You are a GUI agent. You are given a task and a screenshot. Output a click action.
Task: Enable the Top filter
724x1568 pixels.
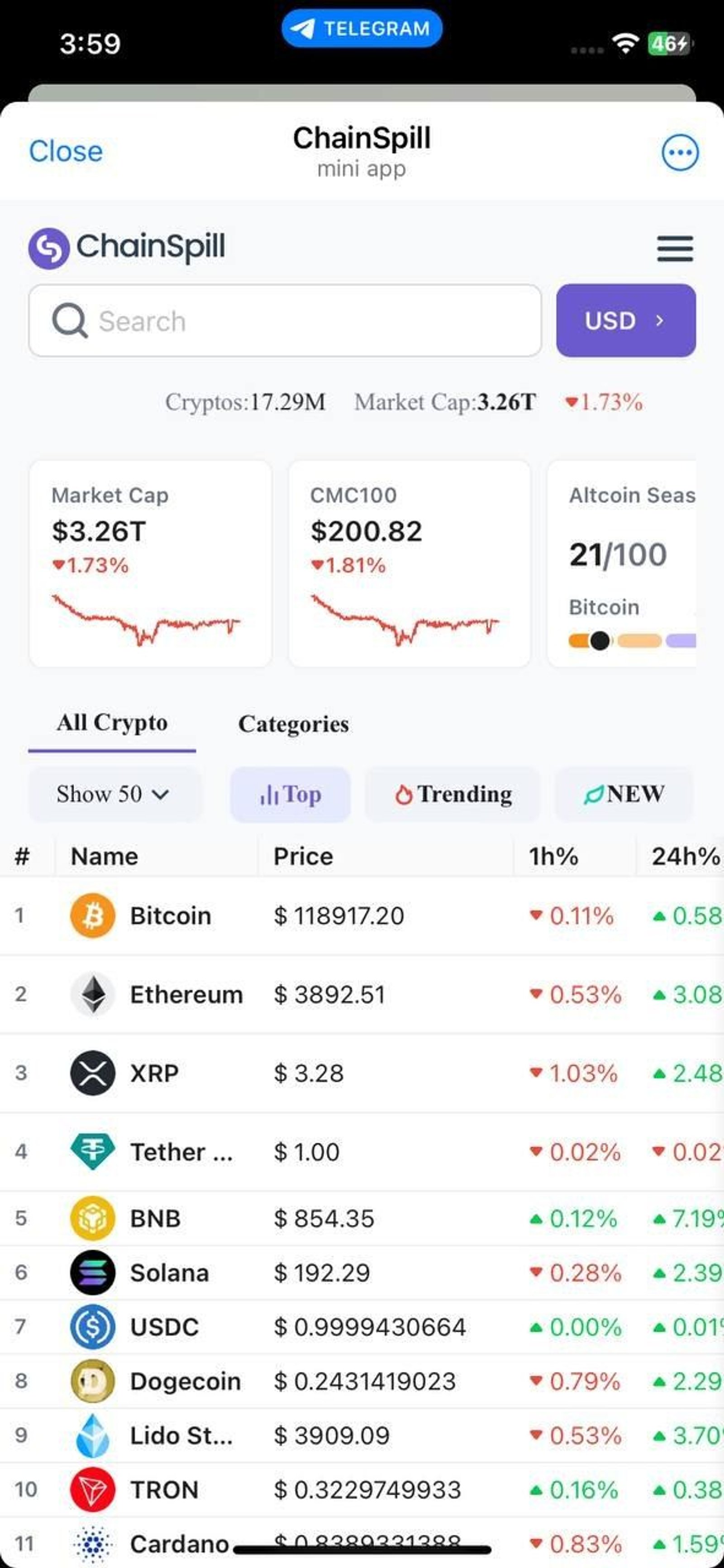291,794
